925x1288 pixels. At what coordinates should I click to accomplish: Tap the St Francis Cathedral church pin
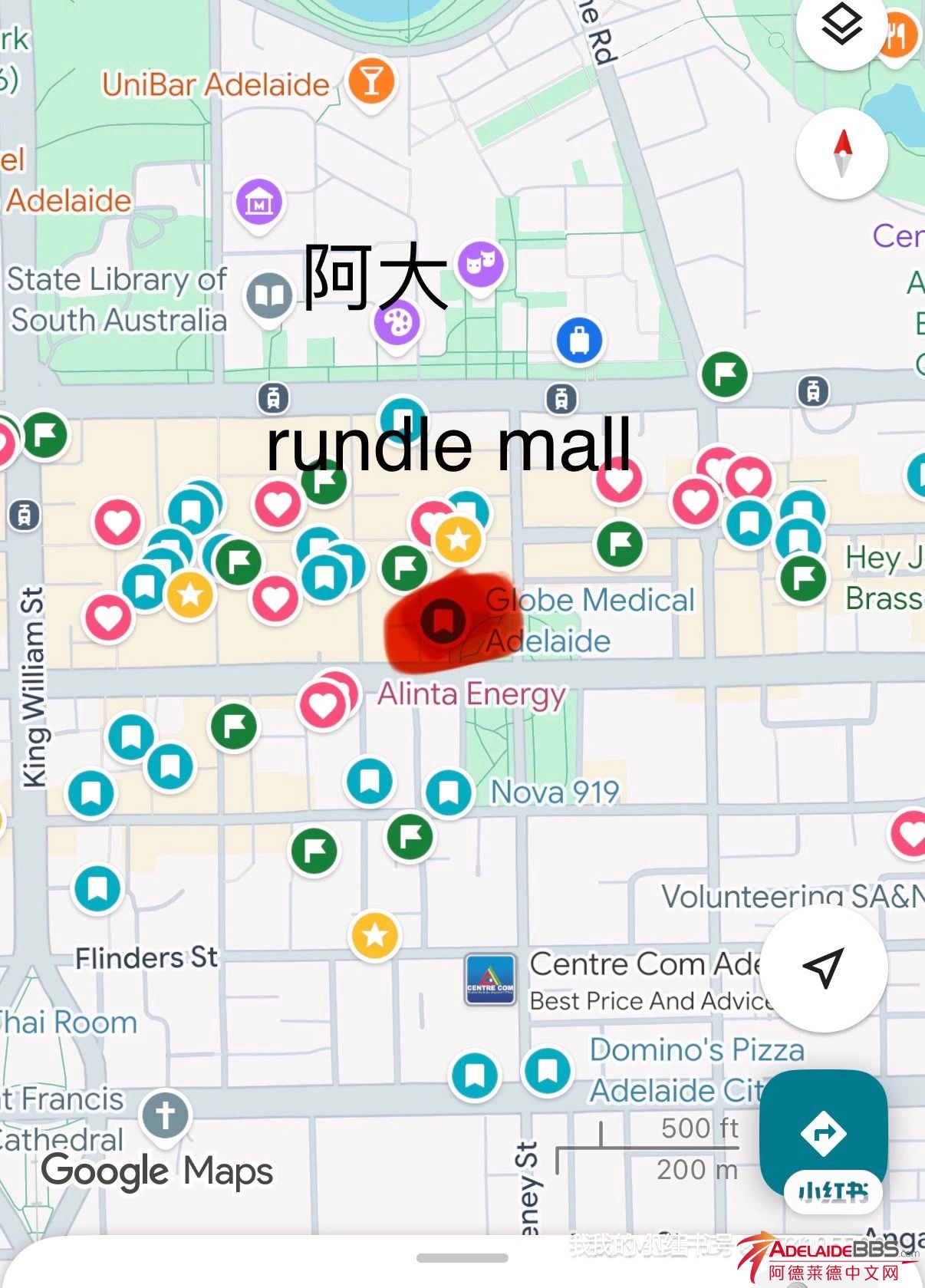click(166, 1114)
